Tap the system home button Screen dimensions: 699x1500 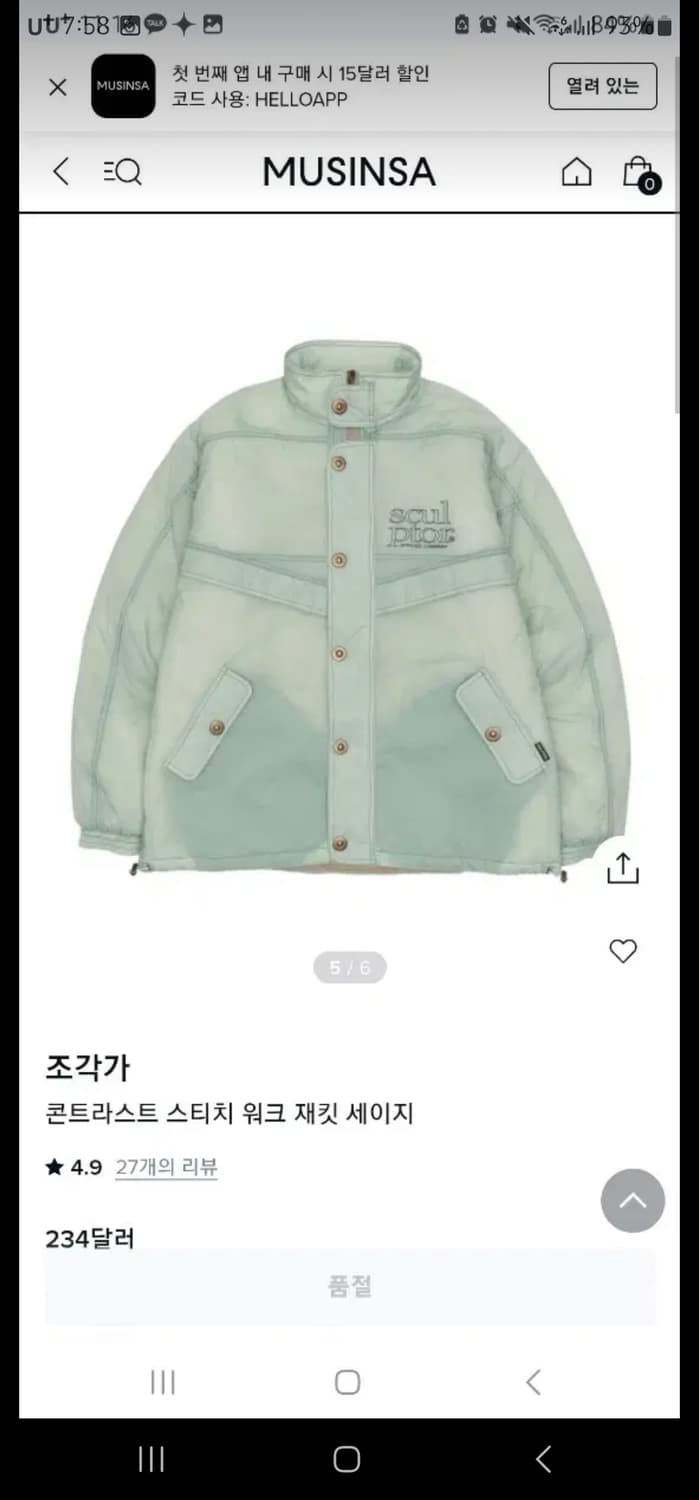(x=347, y=1459)
